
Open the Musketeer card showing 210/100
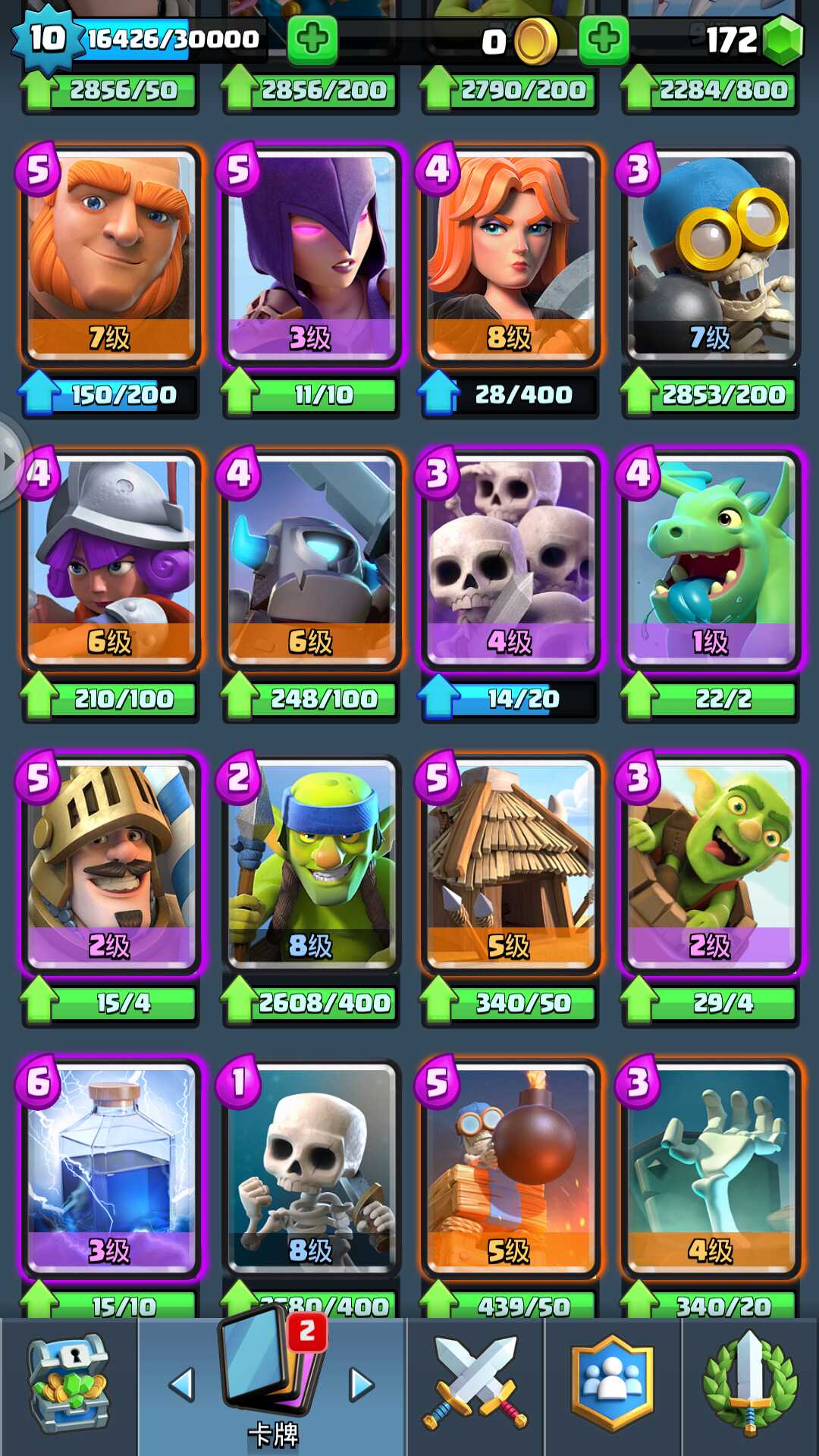point(111,560)
